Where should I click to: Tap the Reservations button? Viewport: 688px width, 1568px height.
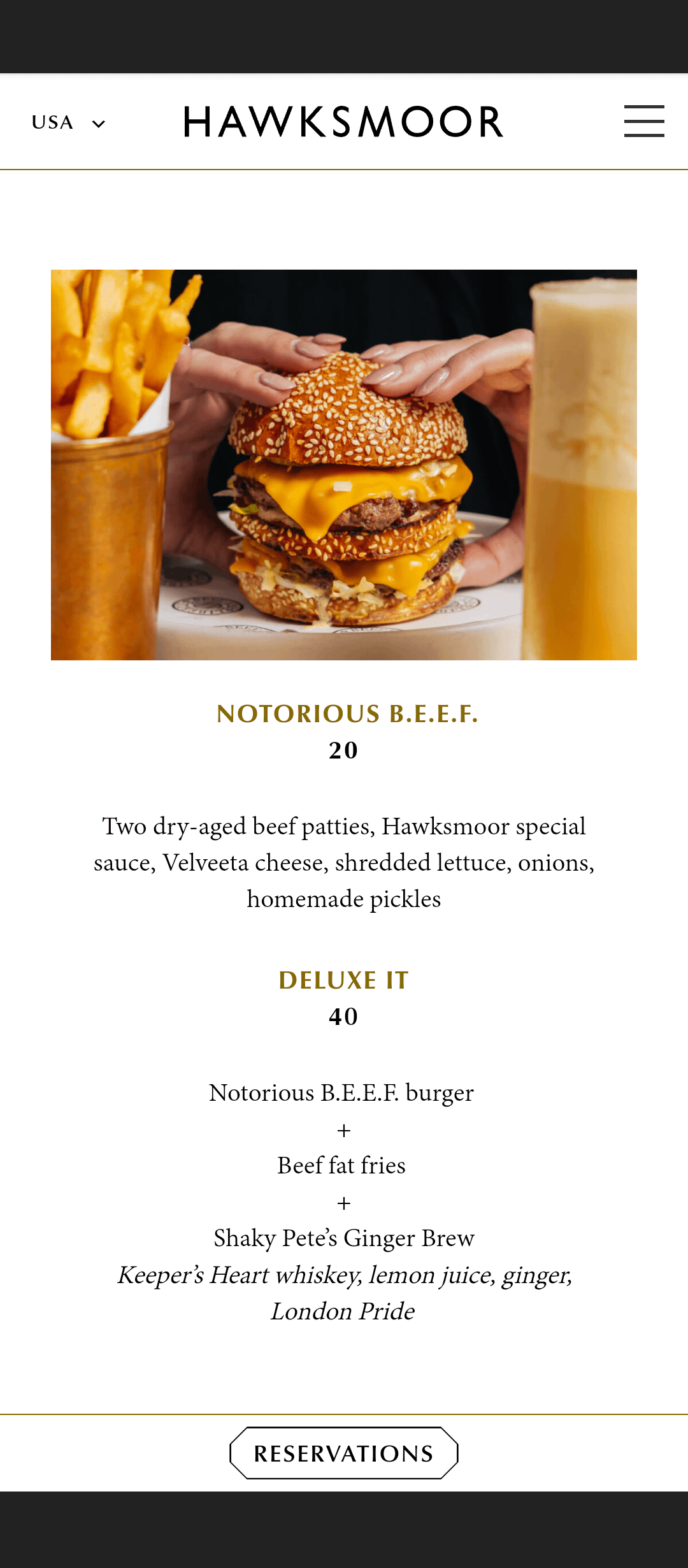344,1453
